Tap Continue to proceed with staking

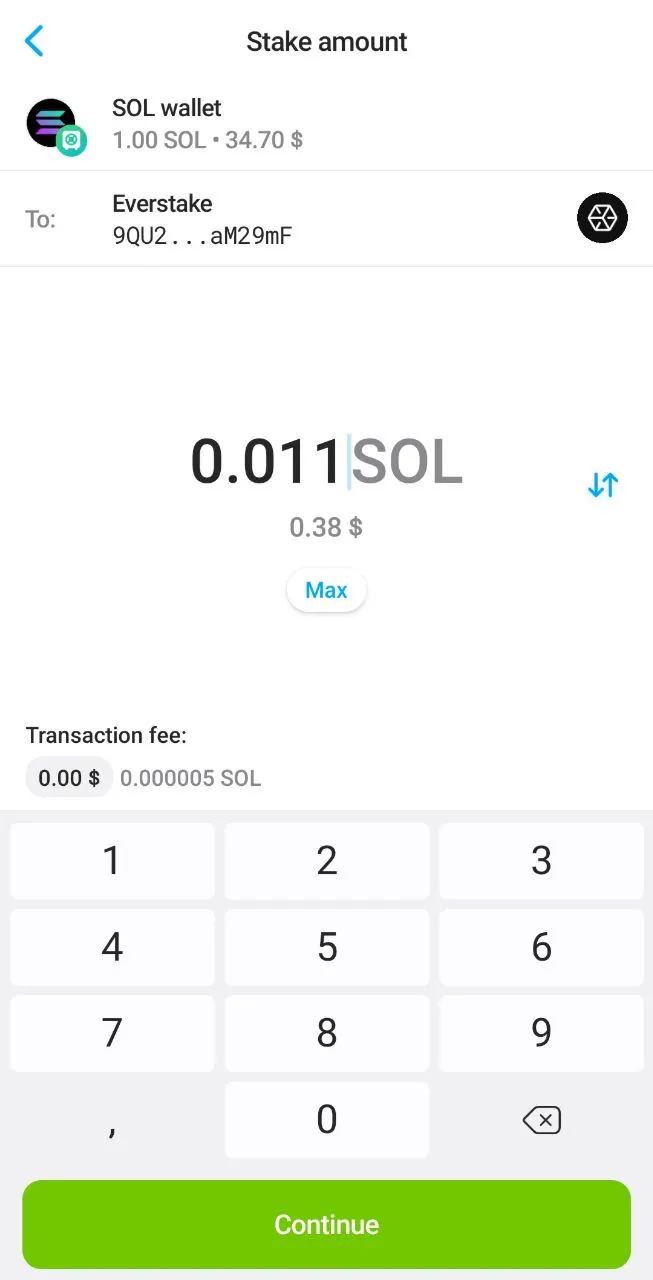326,1224
